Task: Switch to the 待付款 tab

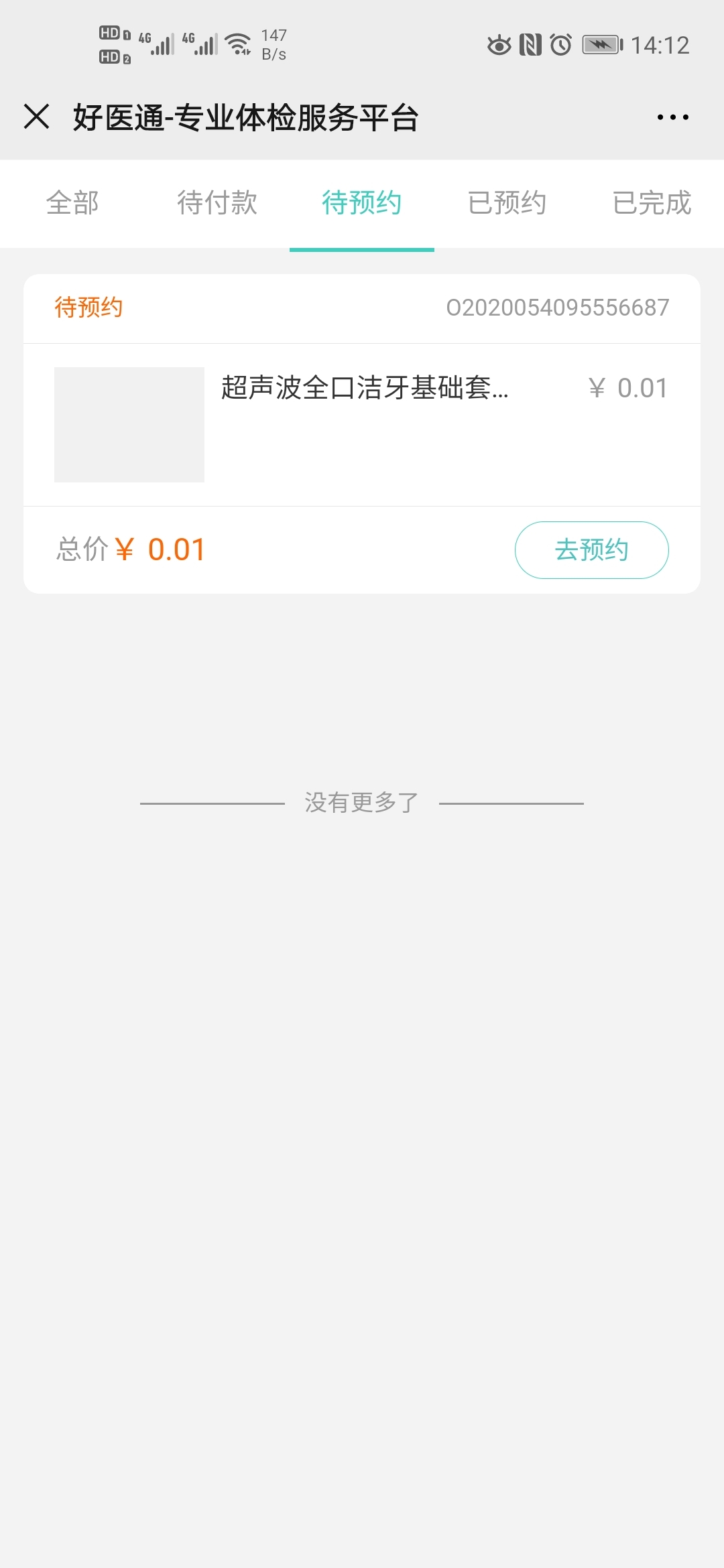Action: pyautogui.click(x=217, y=203)
